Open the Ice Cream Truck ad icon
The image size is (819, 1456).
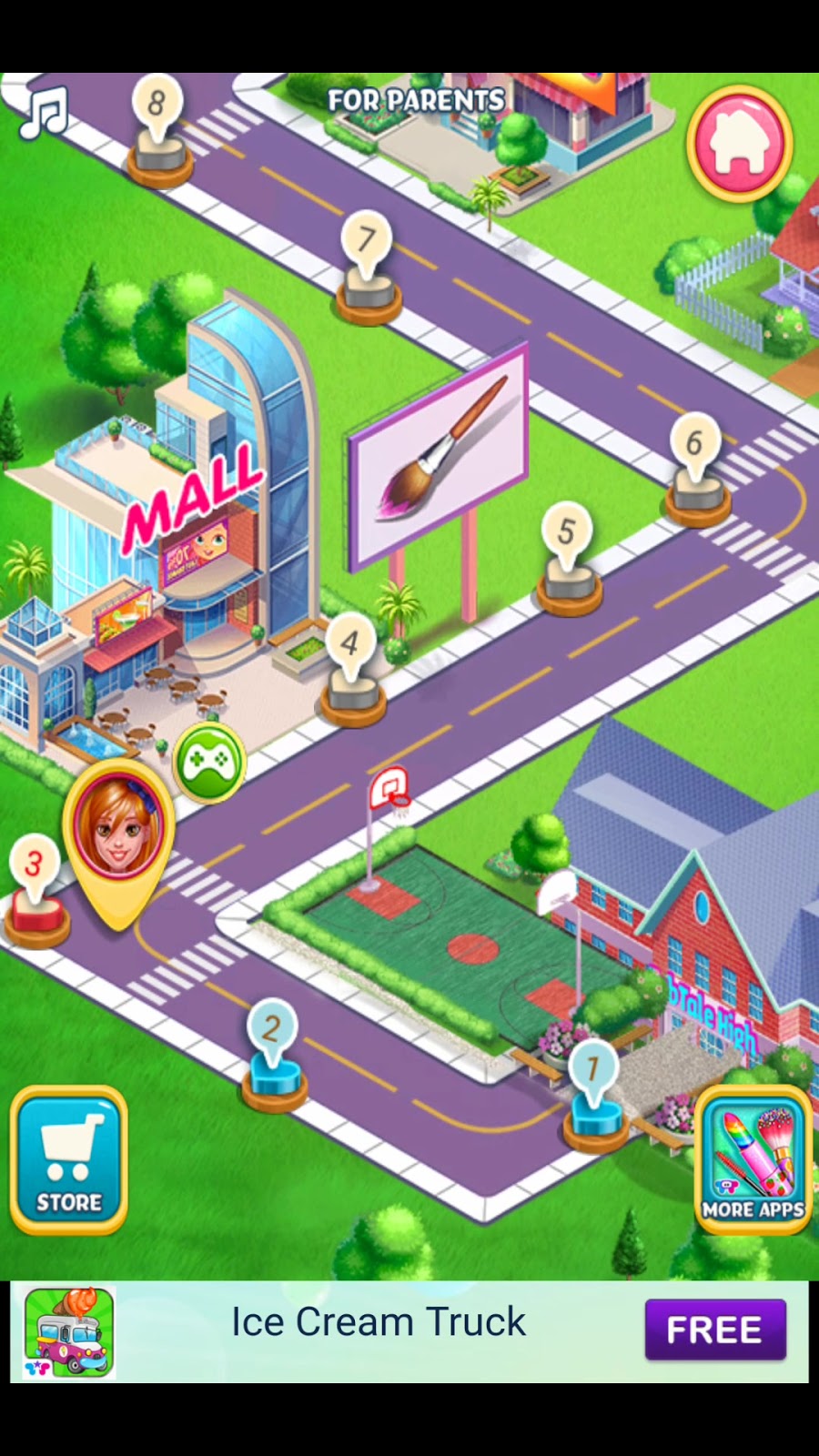[x=70, y=1331]
